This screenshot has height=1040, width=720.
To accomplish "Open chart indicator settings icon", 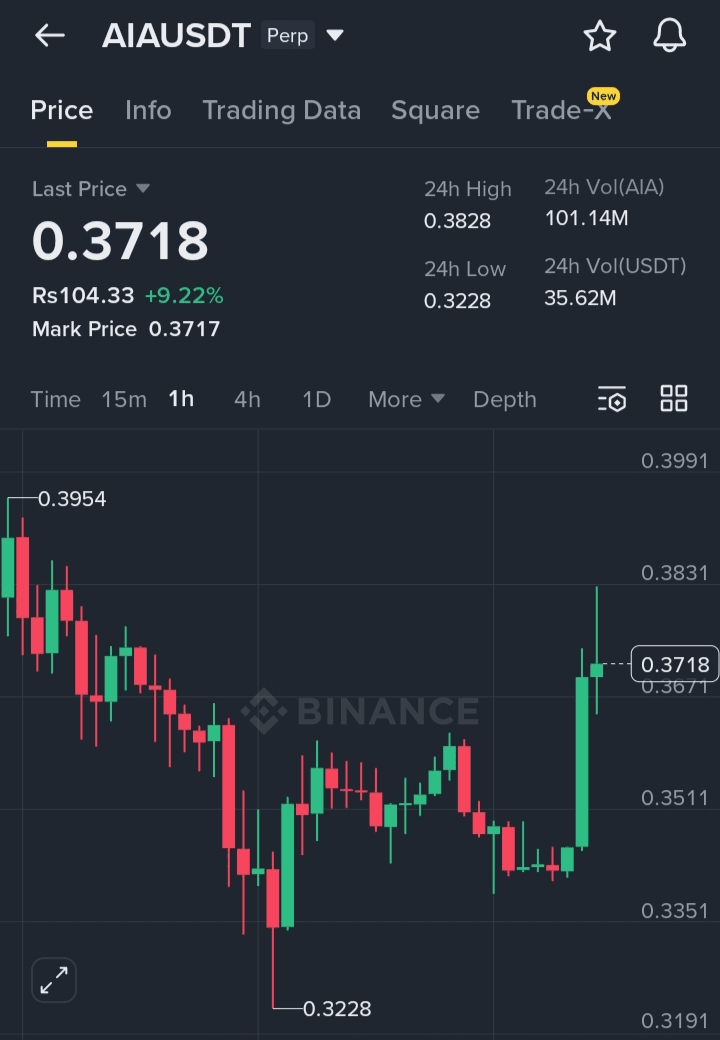I will 611,399.
